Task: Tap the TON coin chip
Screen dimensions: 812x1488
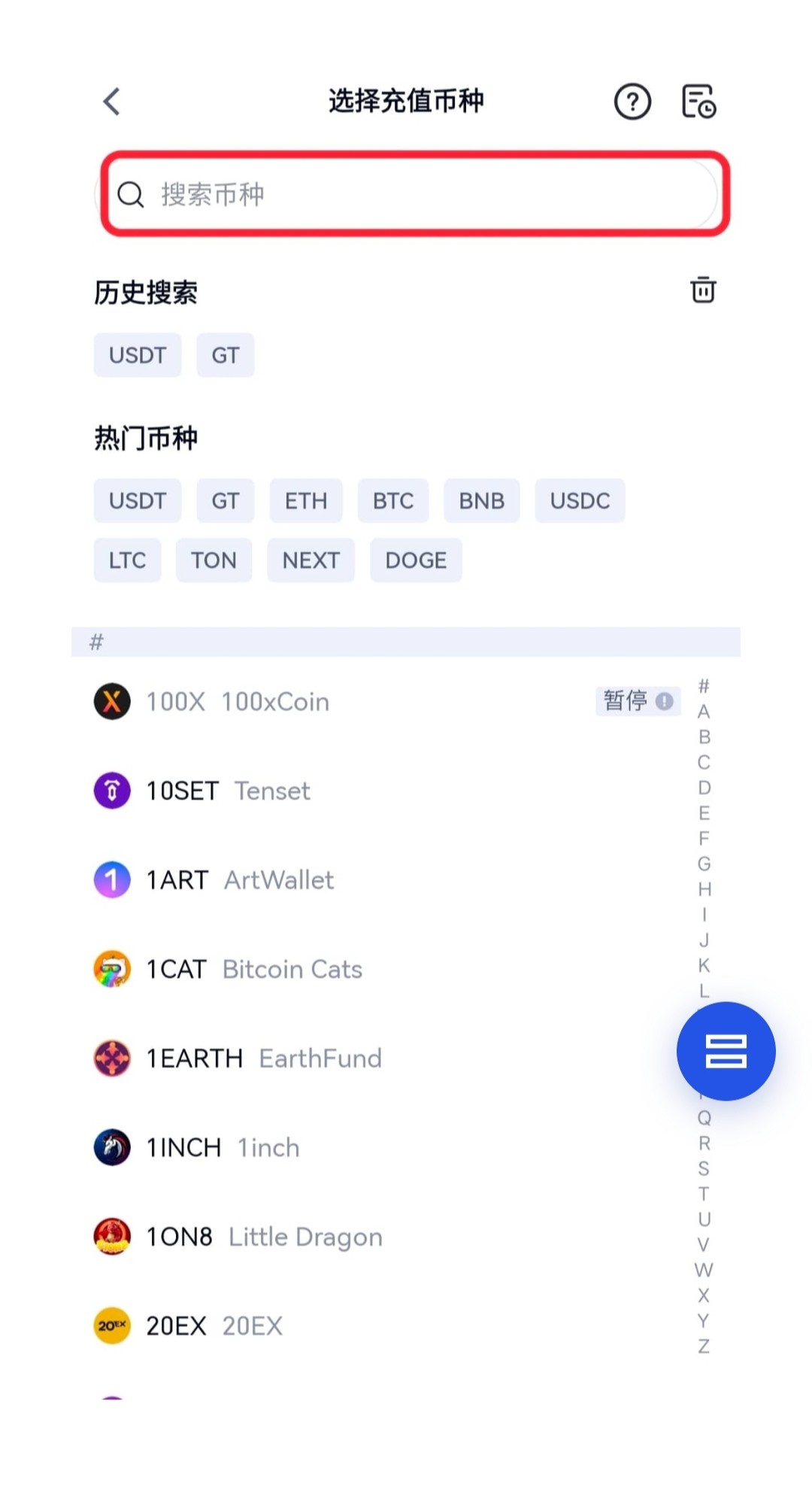Action: click(214, 560)
